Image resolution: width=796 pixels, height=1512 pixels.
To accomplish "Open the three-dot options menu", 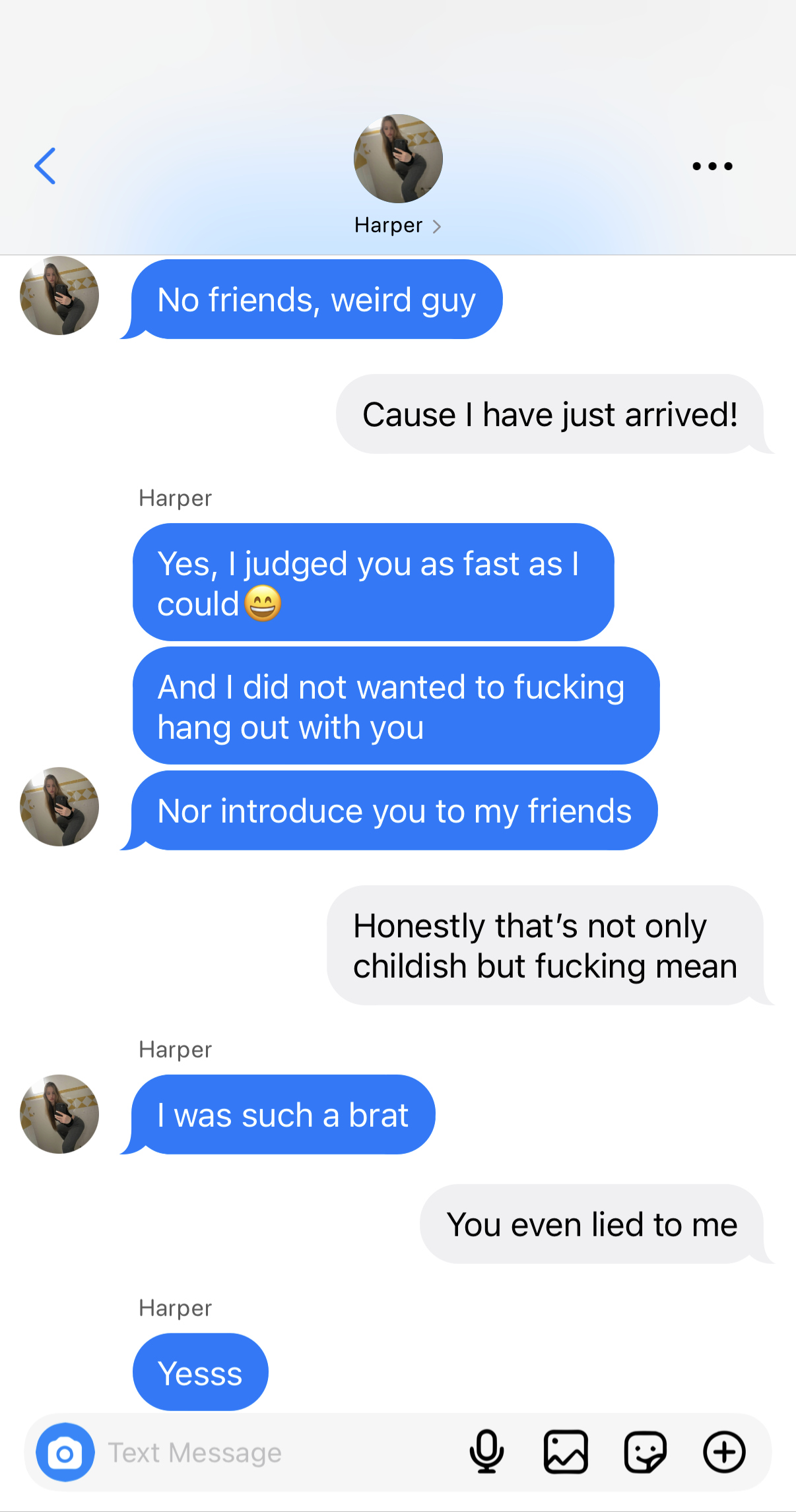I will point(712,166).
